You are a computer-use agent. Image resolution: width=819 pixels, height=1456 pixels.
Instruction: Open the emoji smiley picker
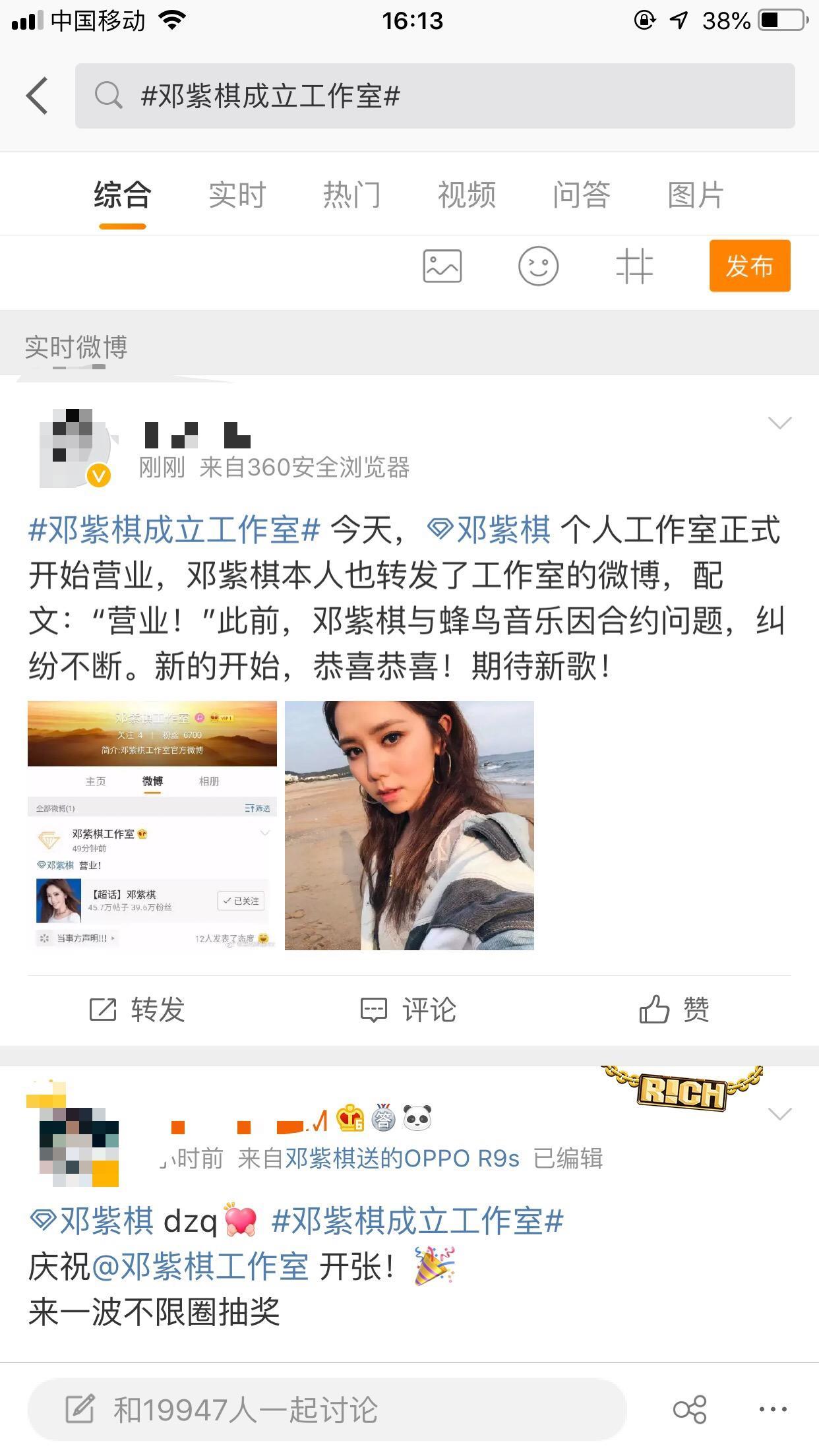538,266
